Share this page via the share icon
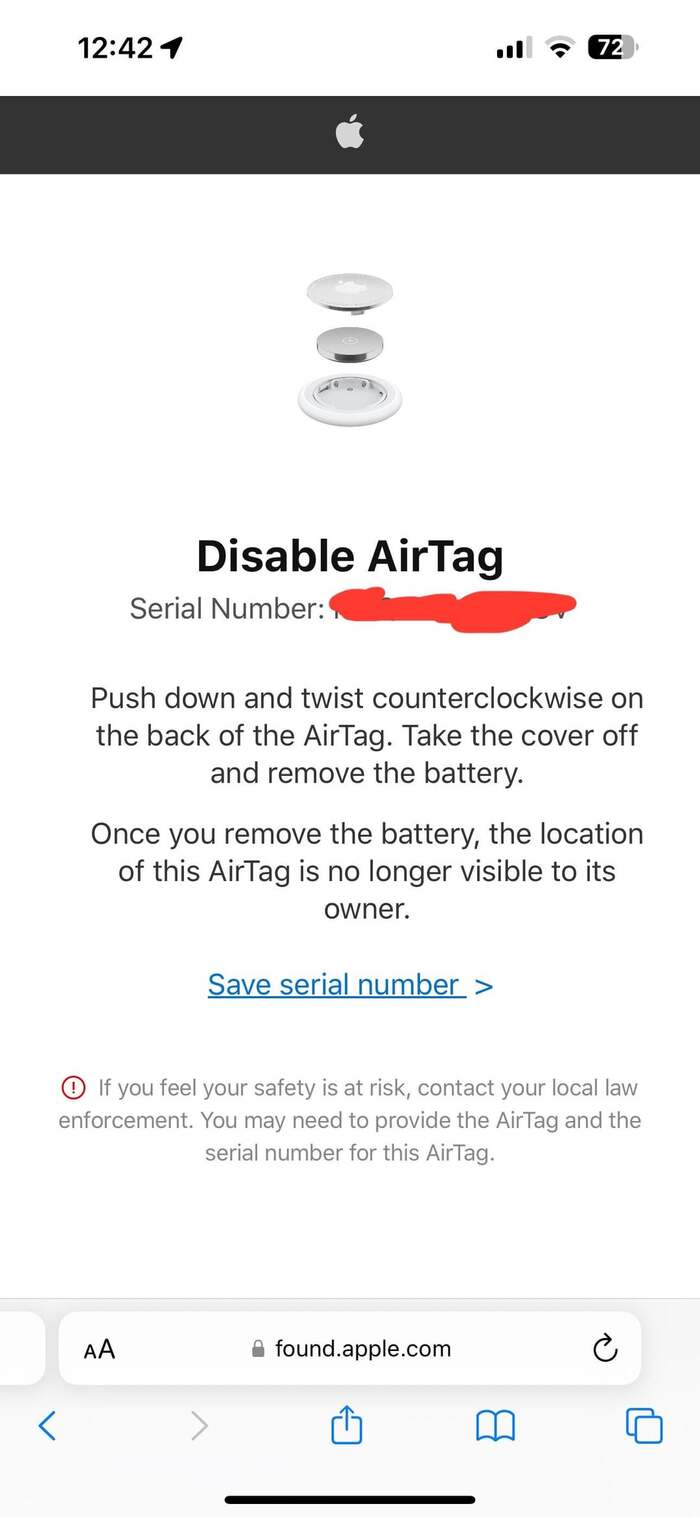This screenshot has height=1517, width=700. (346, 1426)
